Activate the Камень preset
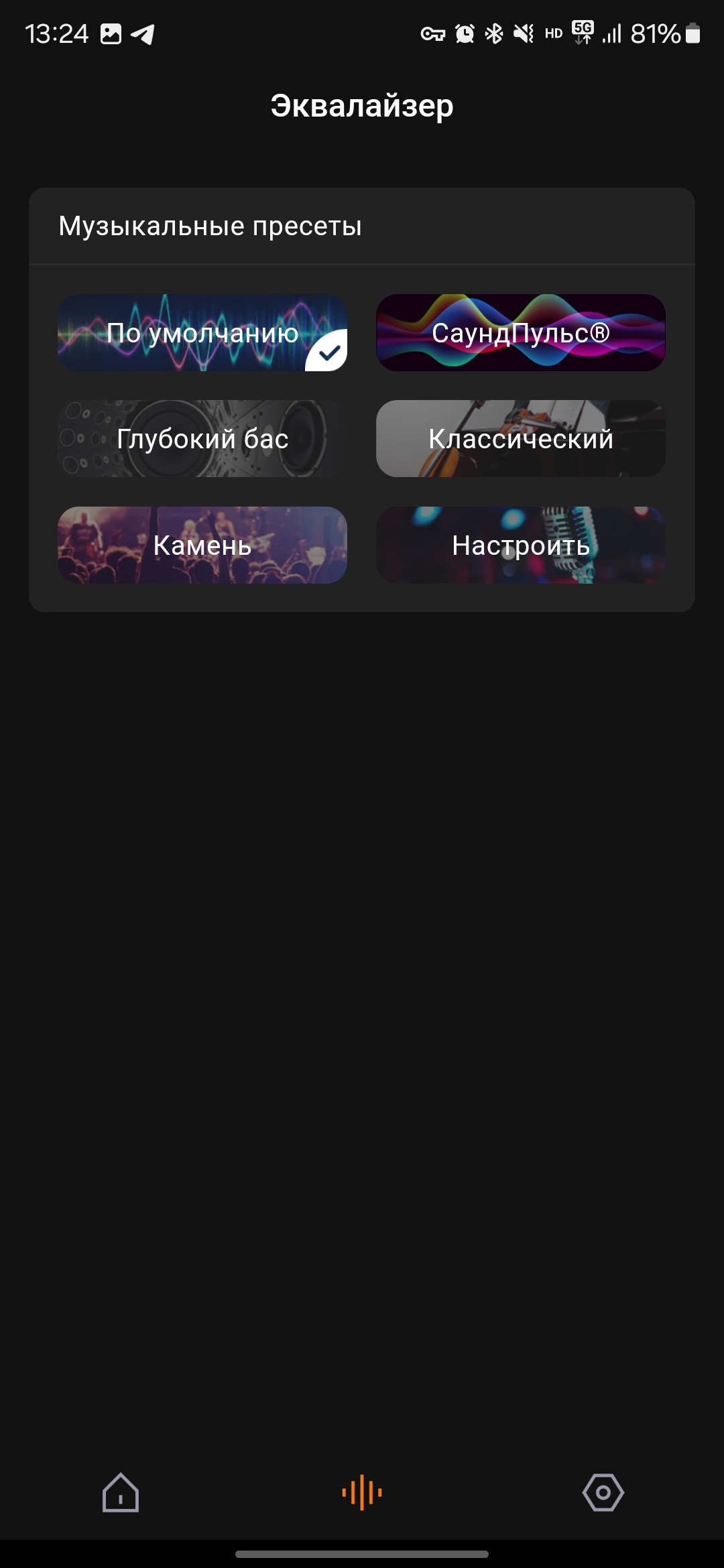 point(202,545)
